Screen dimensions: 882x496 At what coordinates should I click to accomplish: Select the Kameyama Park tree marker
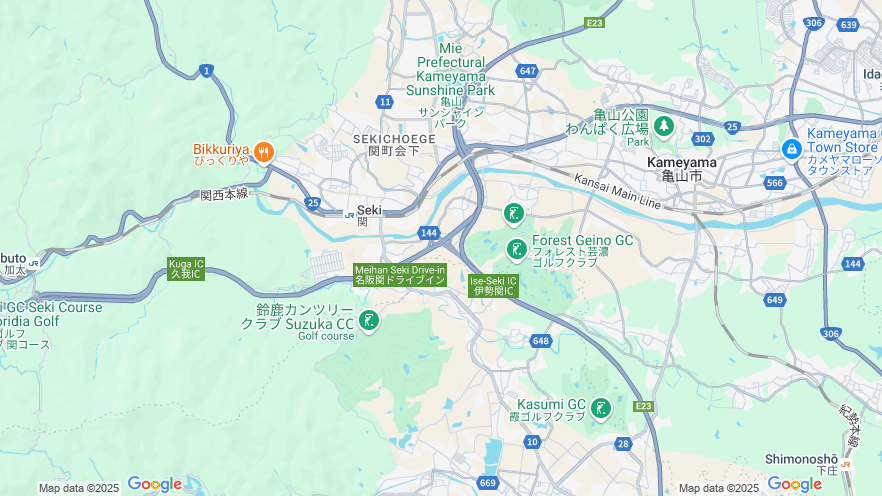664,126
